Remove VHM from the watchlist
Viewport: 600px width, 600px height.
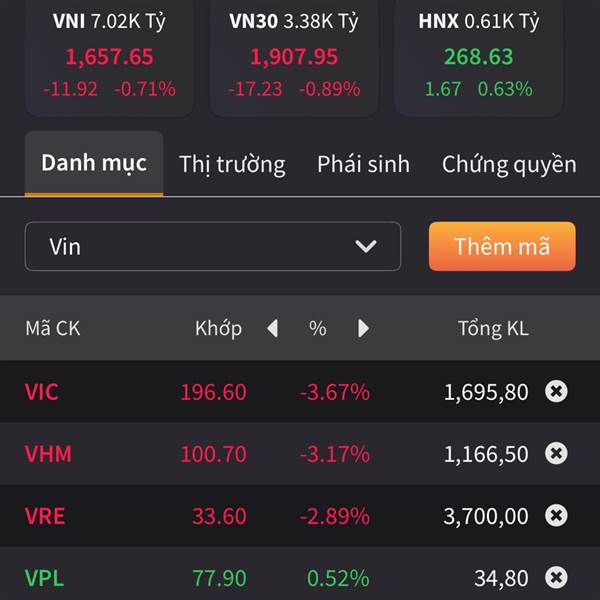click(x=556, y=453)
